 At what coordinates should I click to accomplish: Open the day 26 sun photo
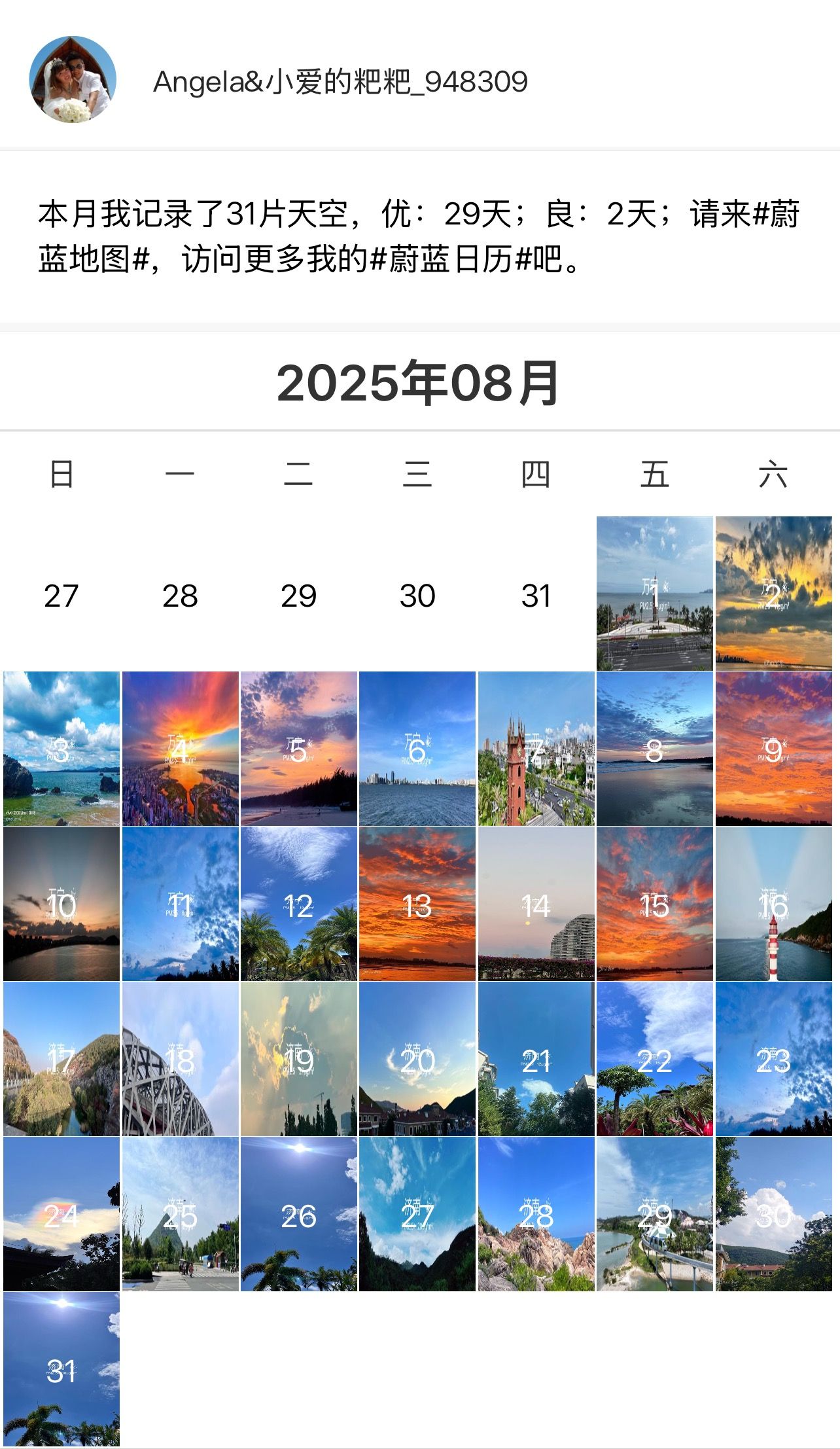(298, 1213)
